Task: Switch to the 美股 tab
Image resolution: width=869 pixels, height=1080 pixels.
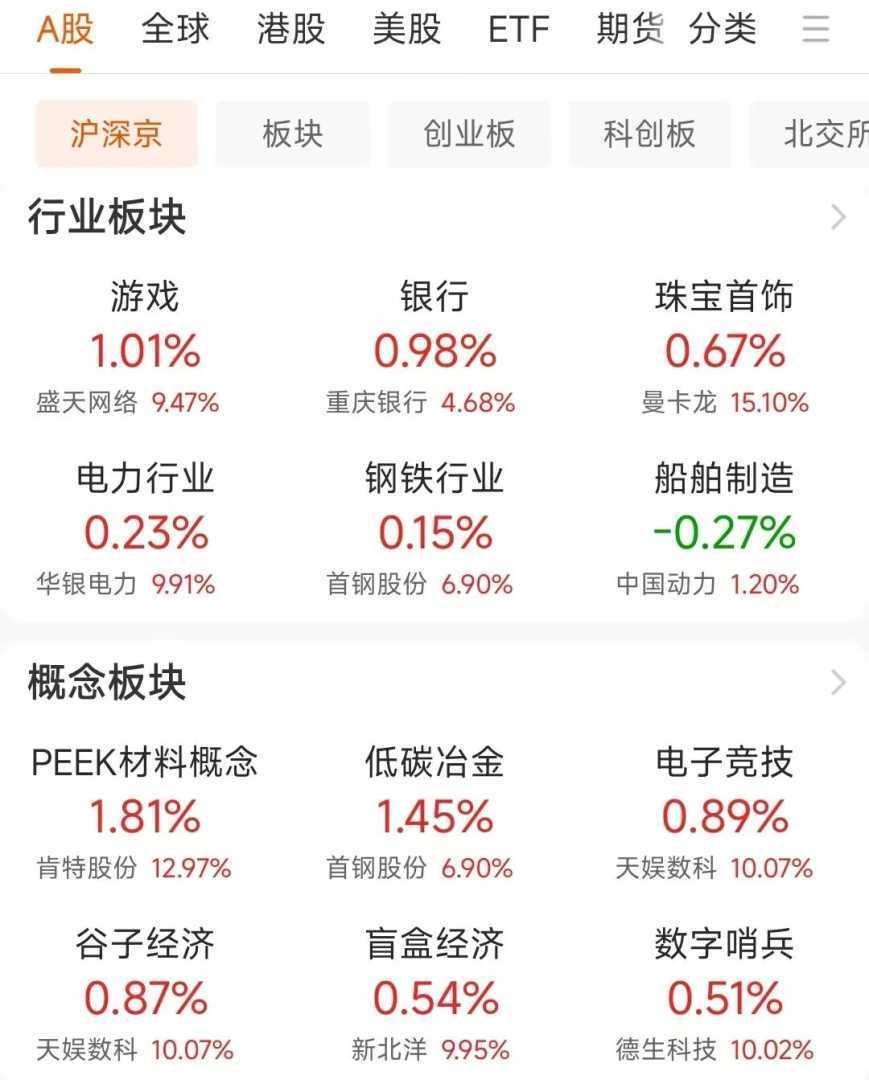Action: point(407,30)
